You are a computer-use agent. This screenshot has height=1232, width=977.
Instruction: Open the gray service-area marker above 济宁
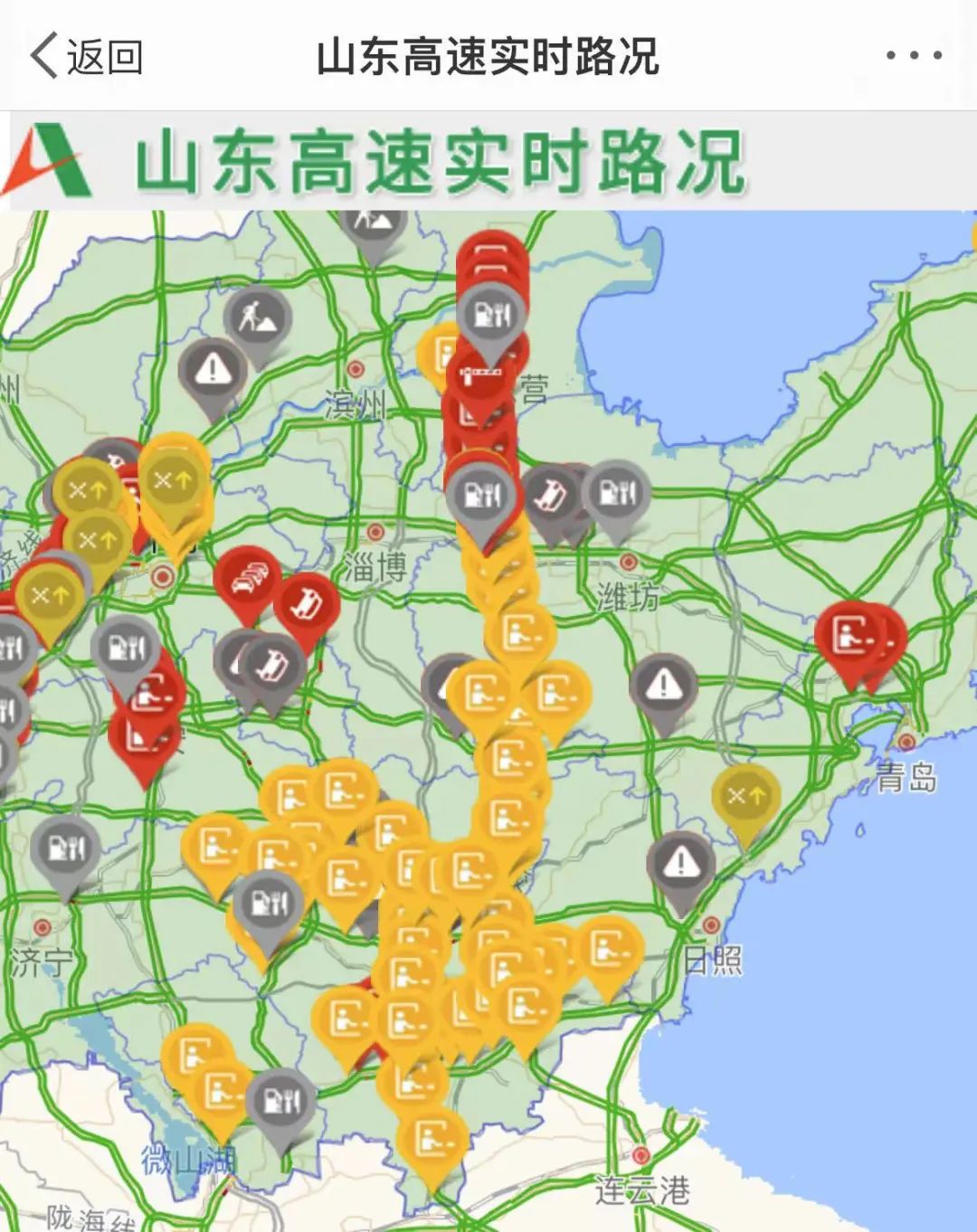coord(65,849)
